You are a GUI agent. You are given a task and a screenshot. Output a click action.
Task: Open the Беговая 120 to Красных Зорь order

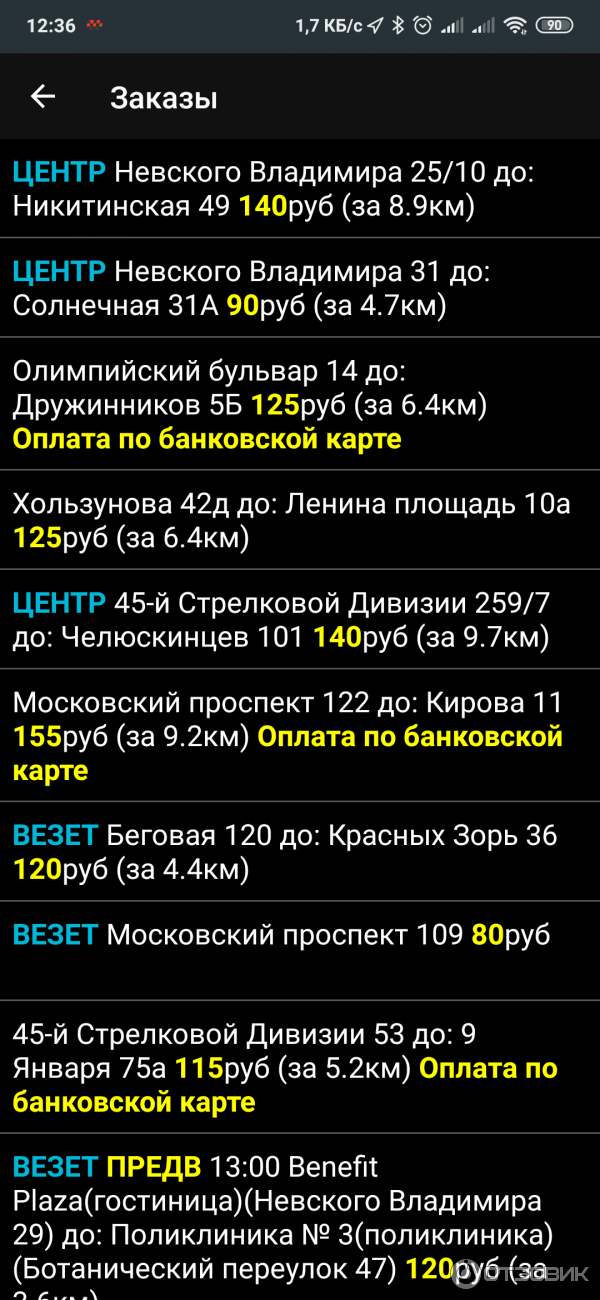300,852
